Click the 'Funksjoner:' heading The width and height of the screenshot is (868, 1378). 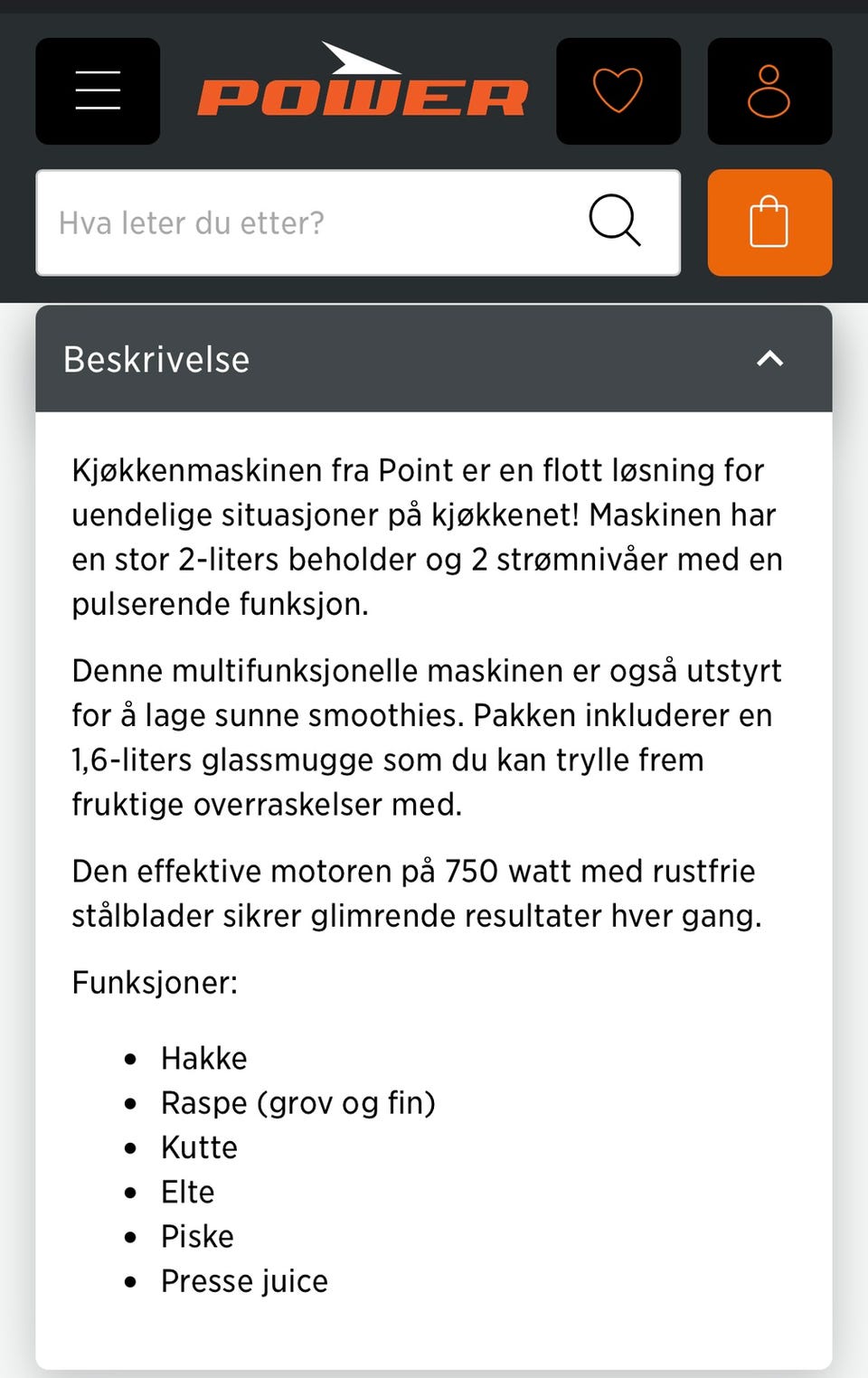click(x=156, y=983)
